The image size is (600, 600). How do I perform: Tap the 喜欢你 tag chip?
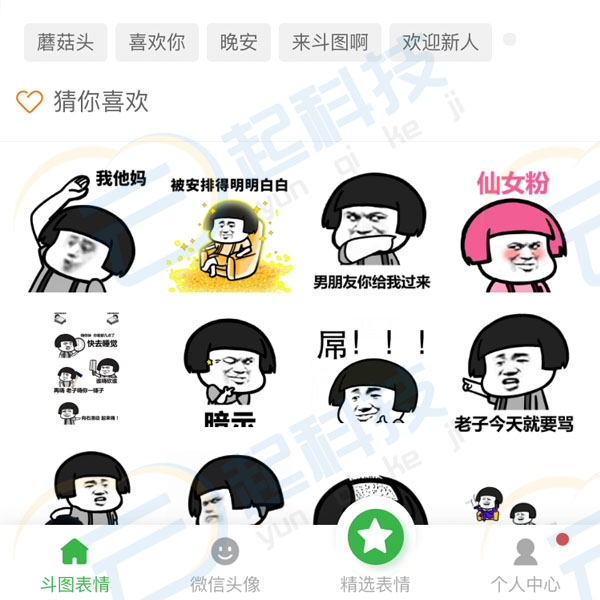[157, 43]
